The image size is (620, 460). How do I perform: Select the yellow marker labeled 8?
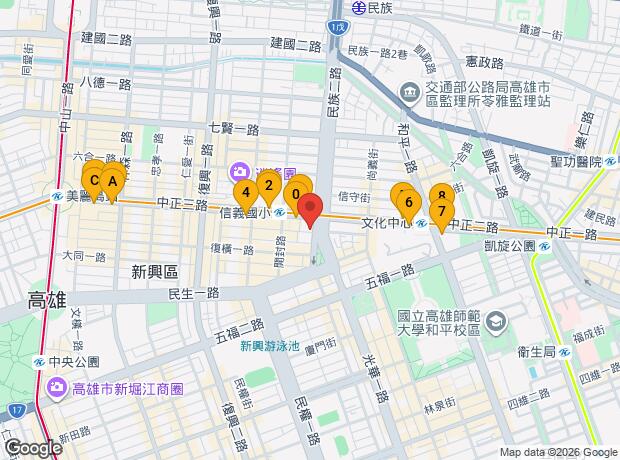point(441,196)
